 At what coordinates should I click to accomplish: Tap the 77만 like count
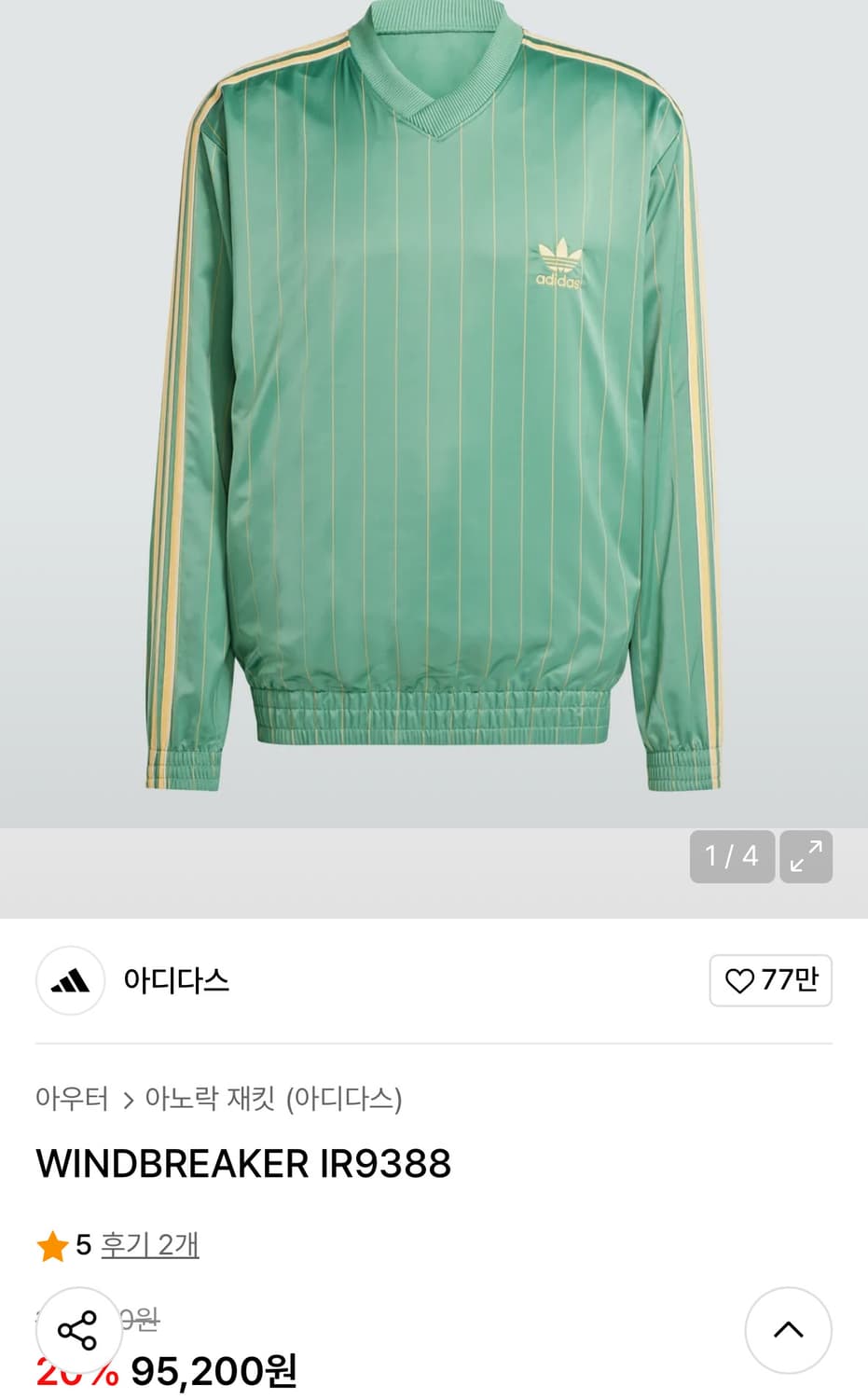[x=789, y=981]
